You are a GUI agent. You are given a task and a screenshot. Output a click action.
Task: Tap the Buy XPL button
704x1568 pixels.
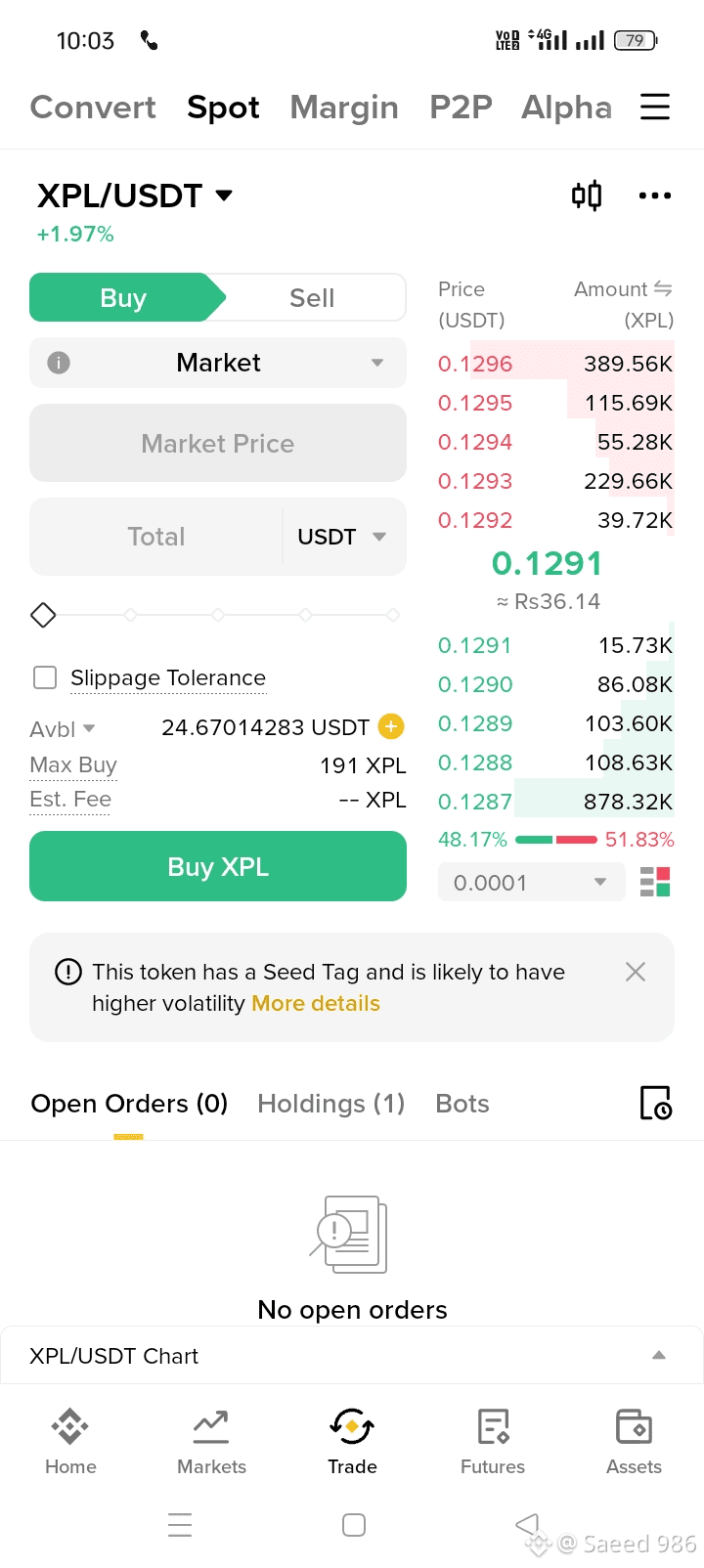point(218,866)
